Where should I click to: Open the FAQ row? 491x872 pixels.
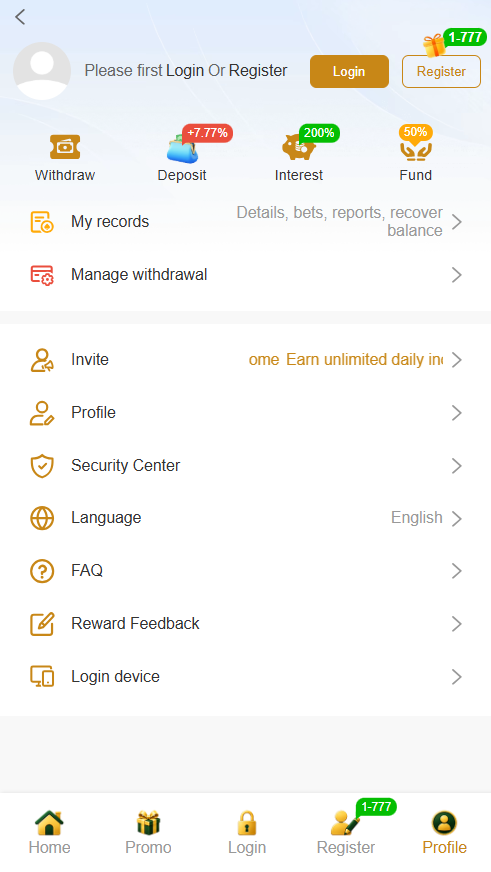(245, 571)
